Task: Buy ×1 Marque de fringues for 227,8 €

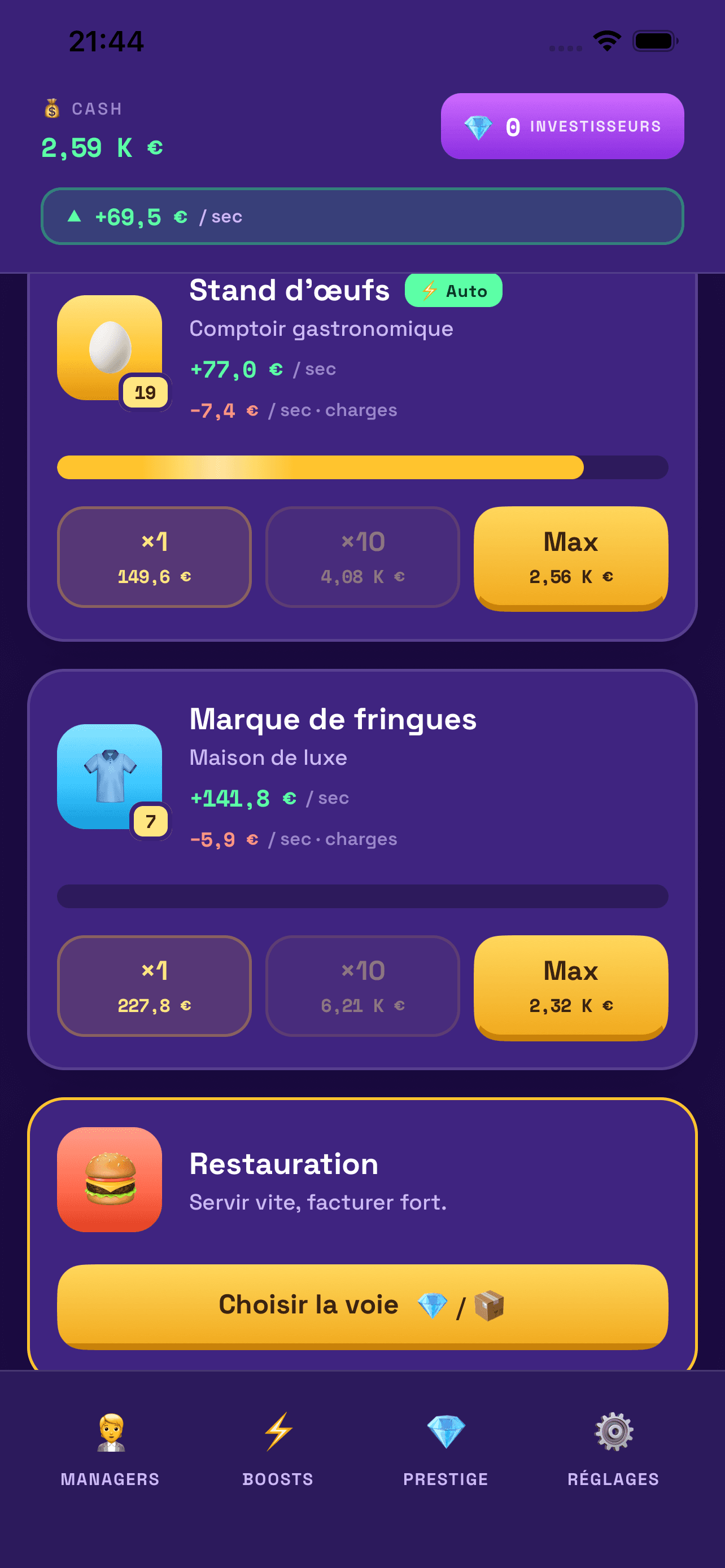Action: coord(154,986)
